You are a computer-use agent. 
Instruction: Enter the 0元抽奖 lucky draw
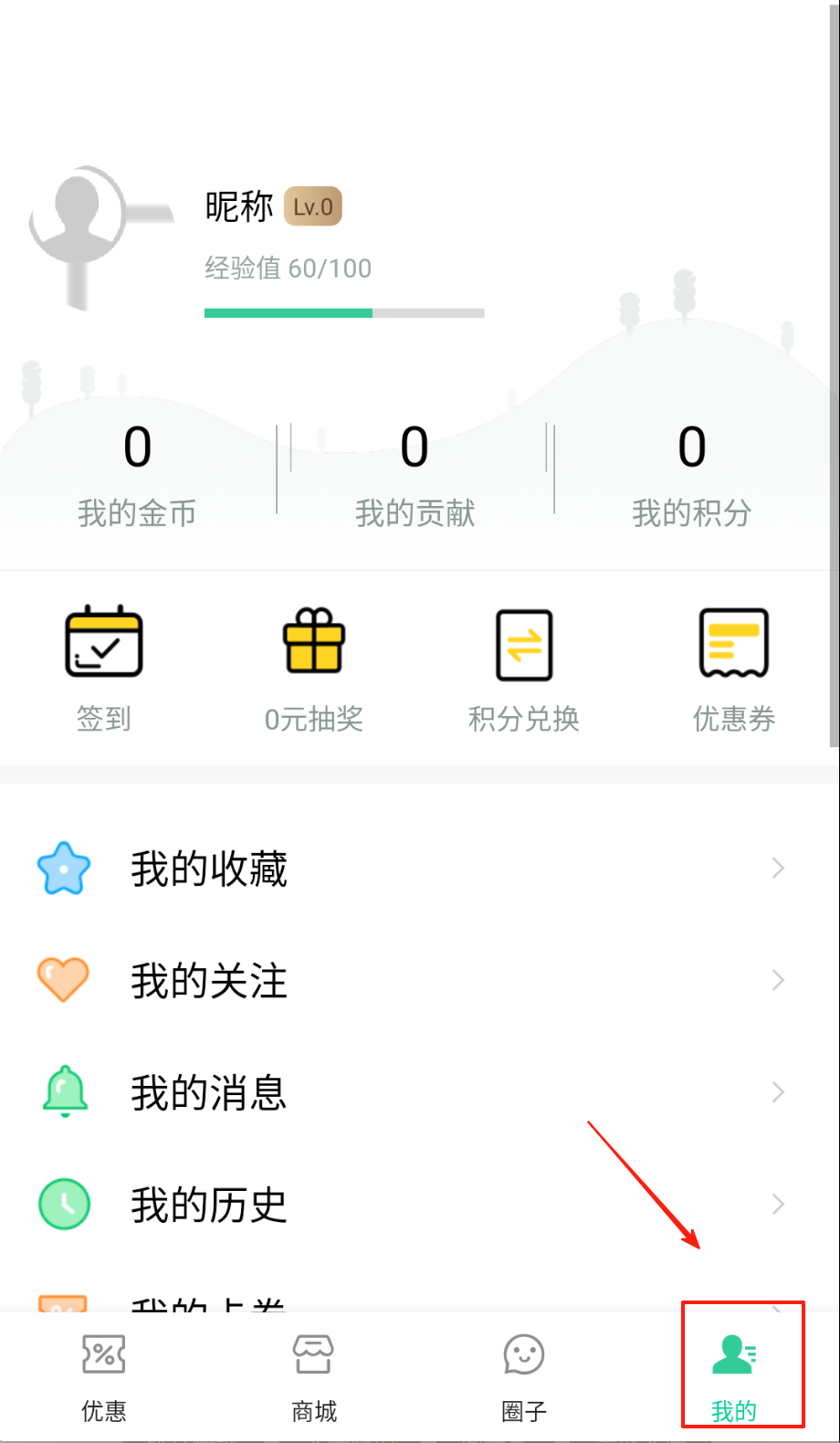tap(314, 669)
